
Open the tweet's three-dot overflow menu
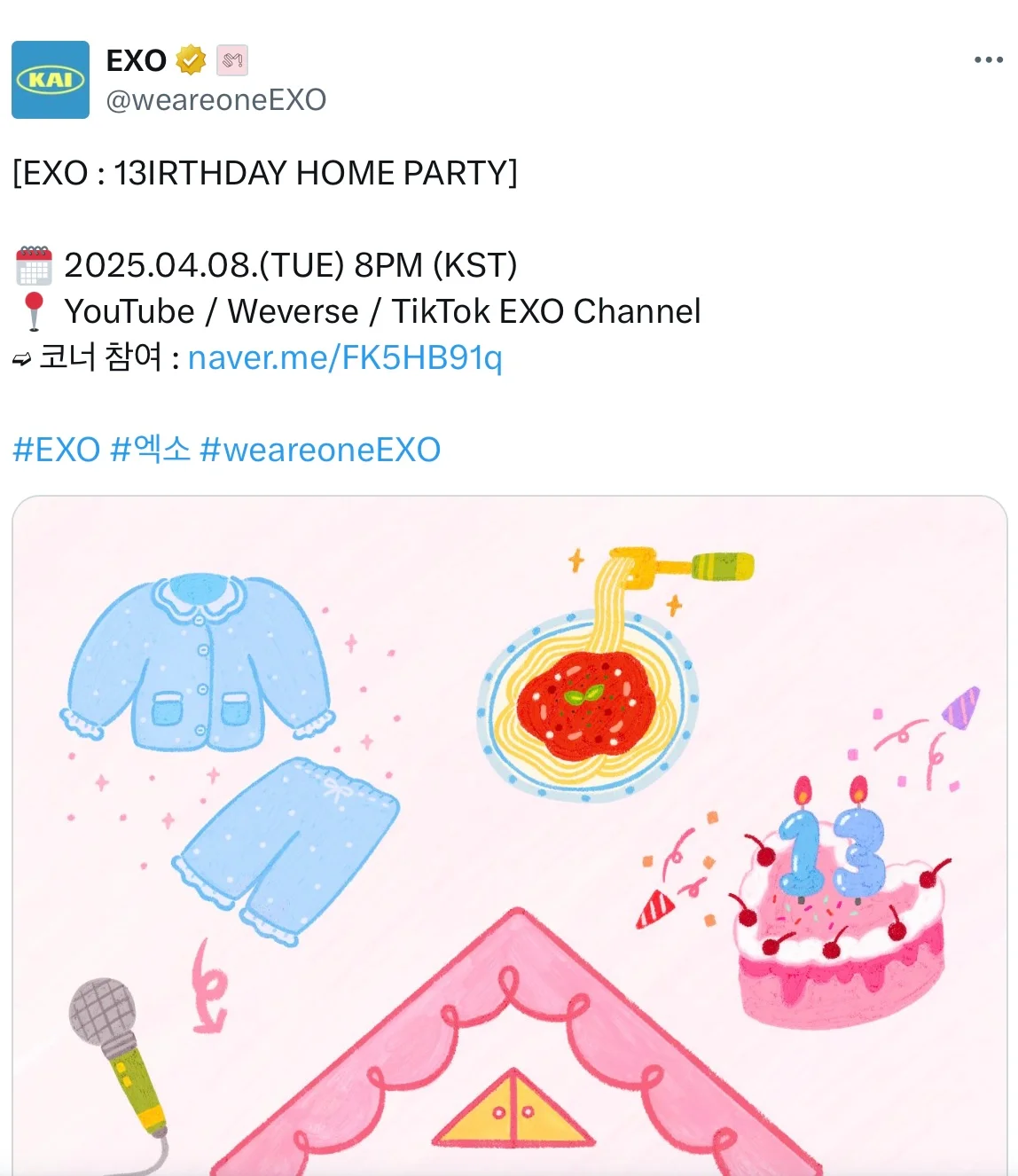(x=988, y=60)
